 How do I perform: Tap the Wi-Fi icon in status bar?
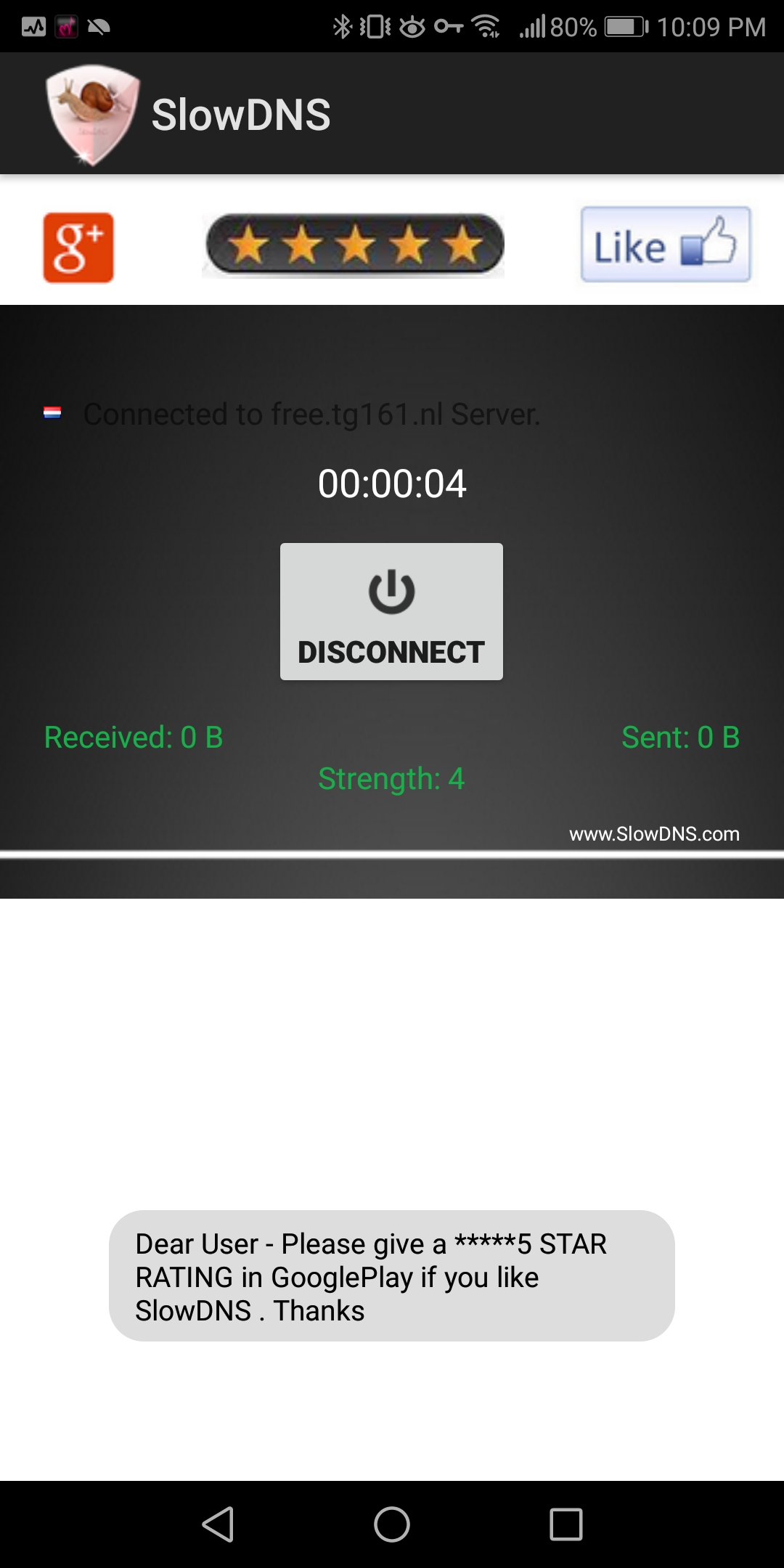pyautogui.click(x=484, y=26)
